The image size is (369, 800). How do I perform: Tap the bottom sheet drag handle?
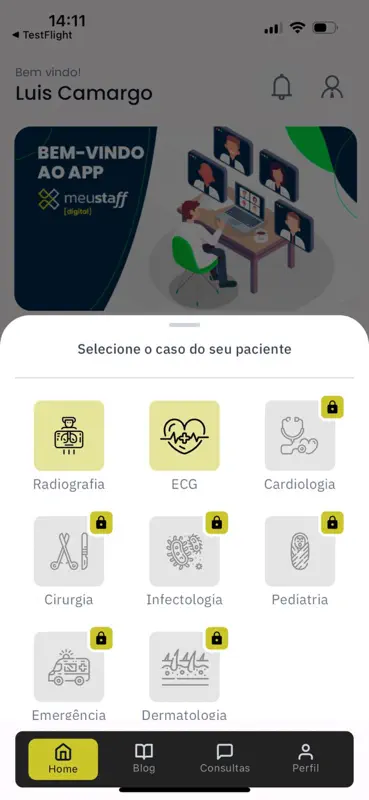click(184, 324)
